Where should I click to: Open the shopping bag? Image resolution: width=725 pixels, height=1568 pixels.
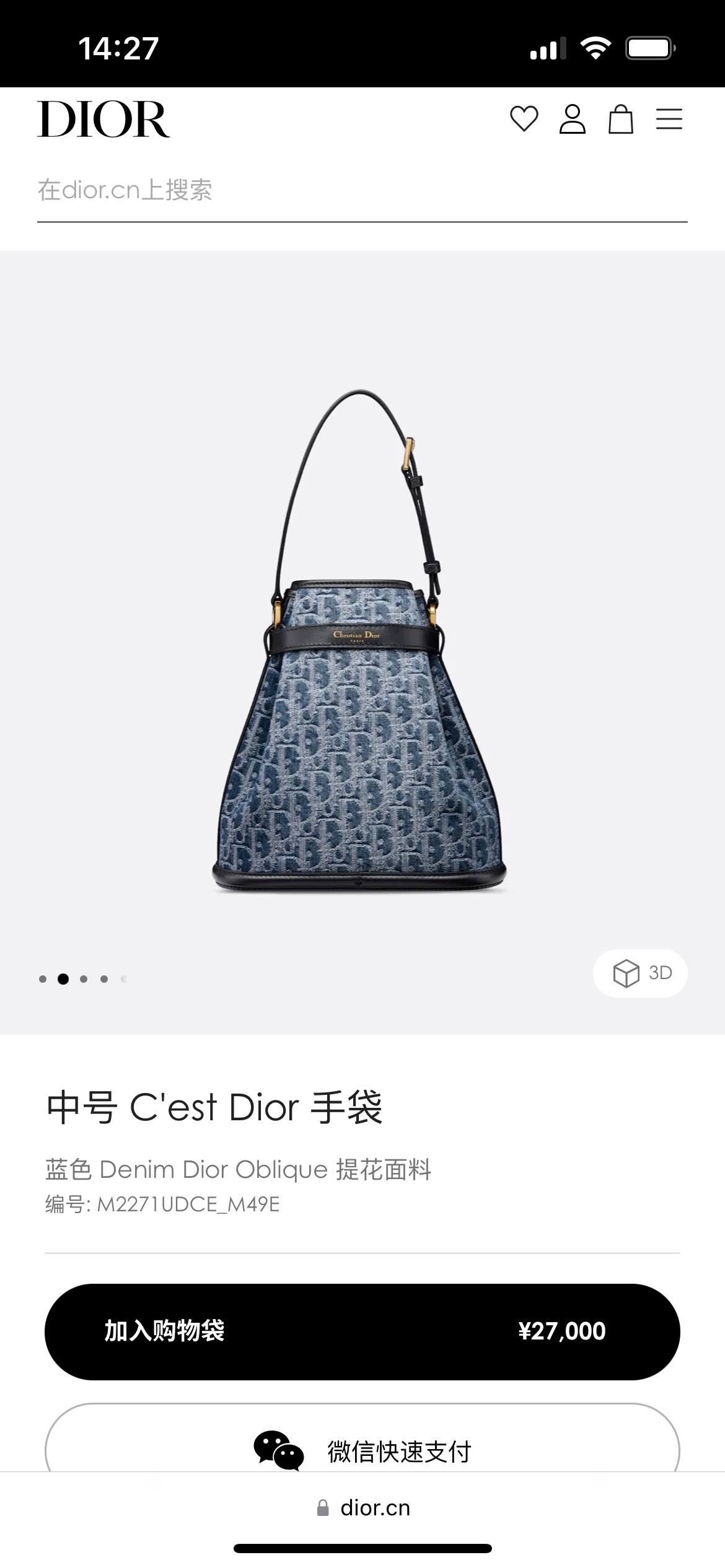point(620,119)
